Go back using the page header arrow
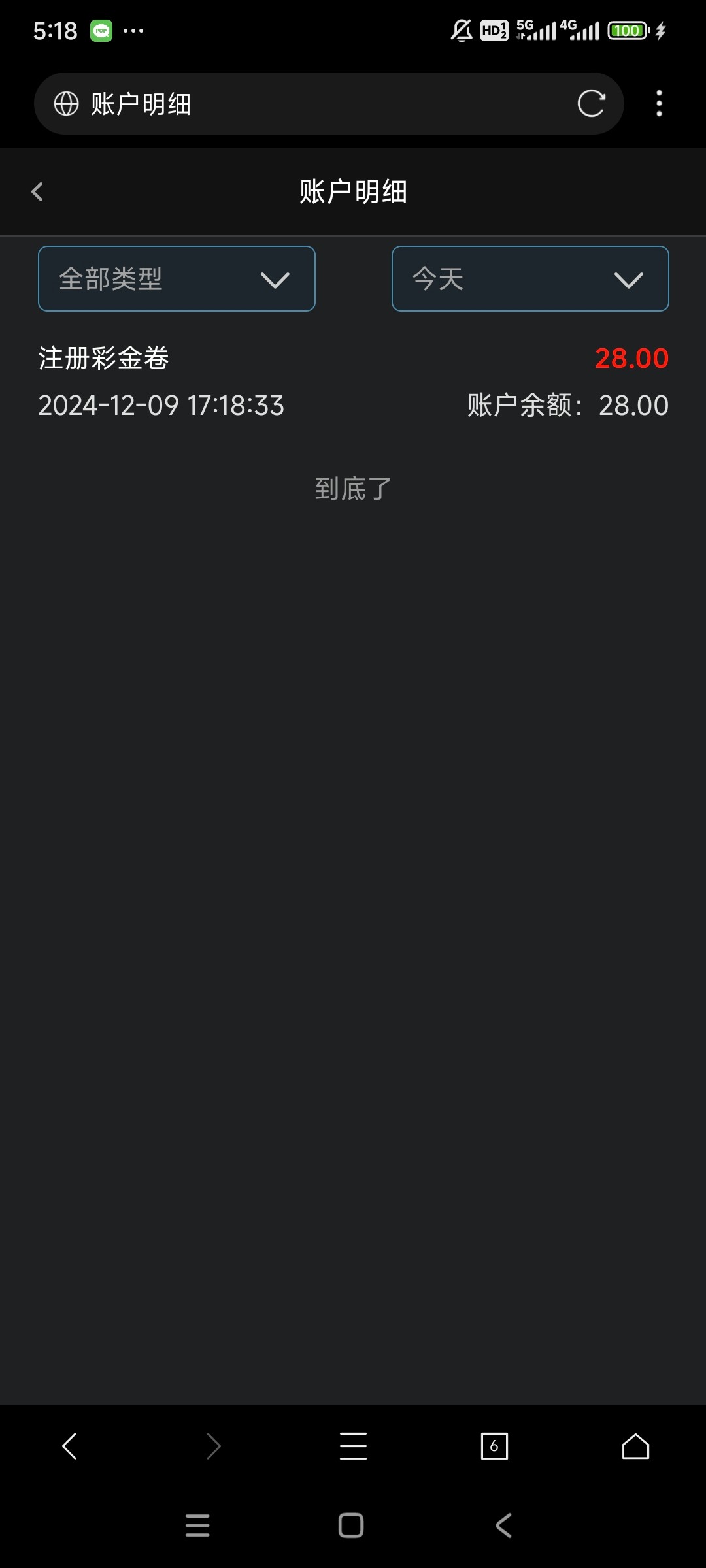 point(37,191)
